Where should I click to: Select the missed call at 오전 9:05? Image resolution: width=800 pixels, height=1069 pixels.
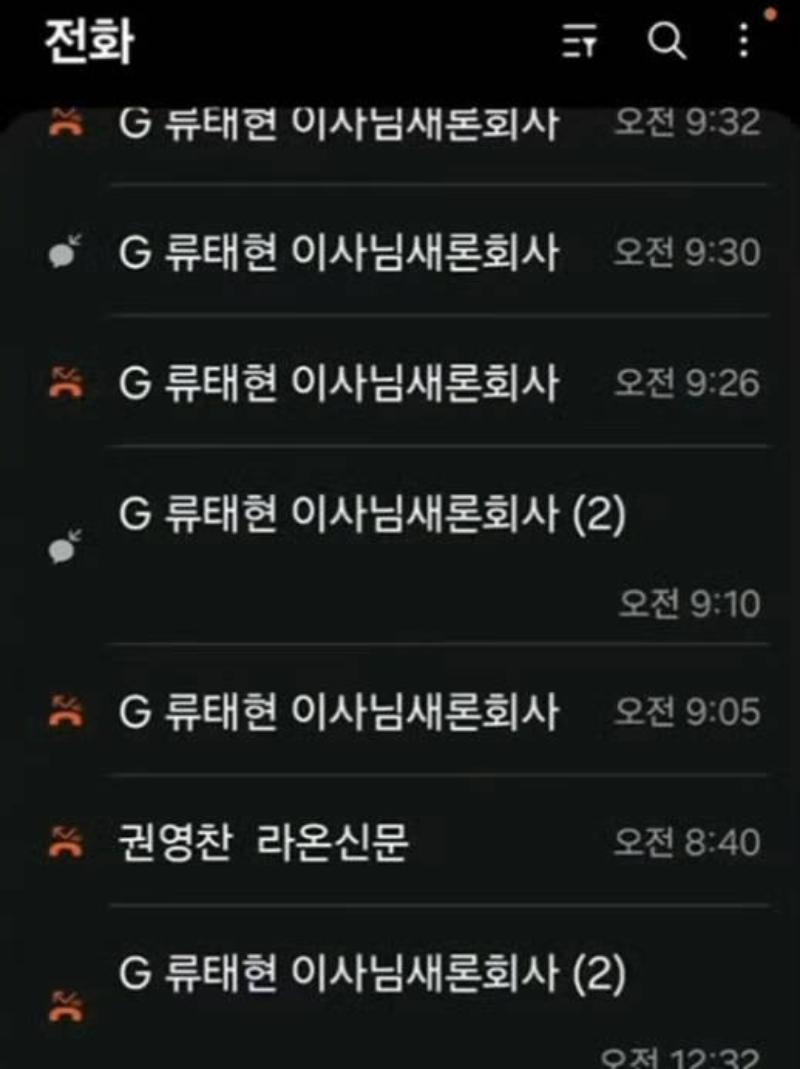[x=400, y=712]
